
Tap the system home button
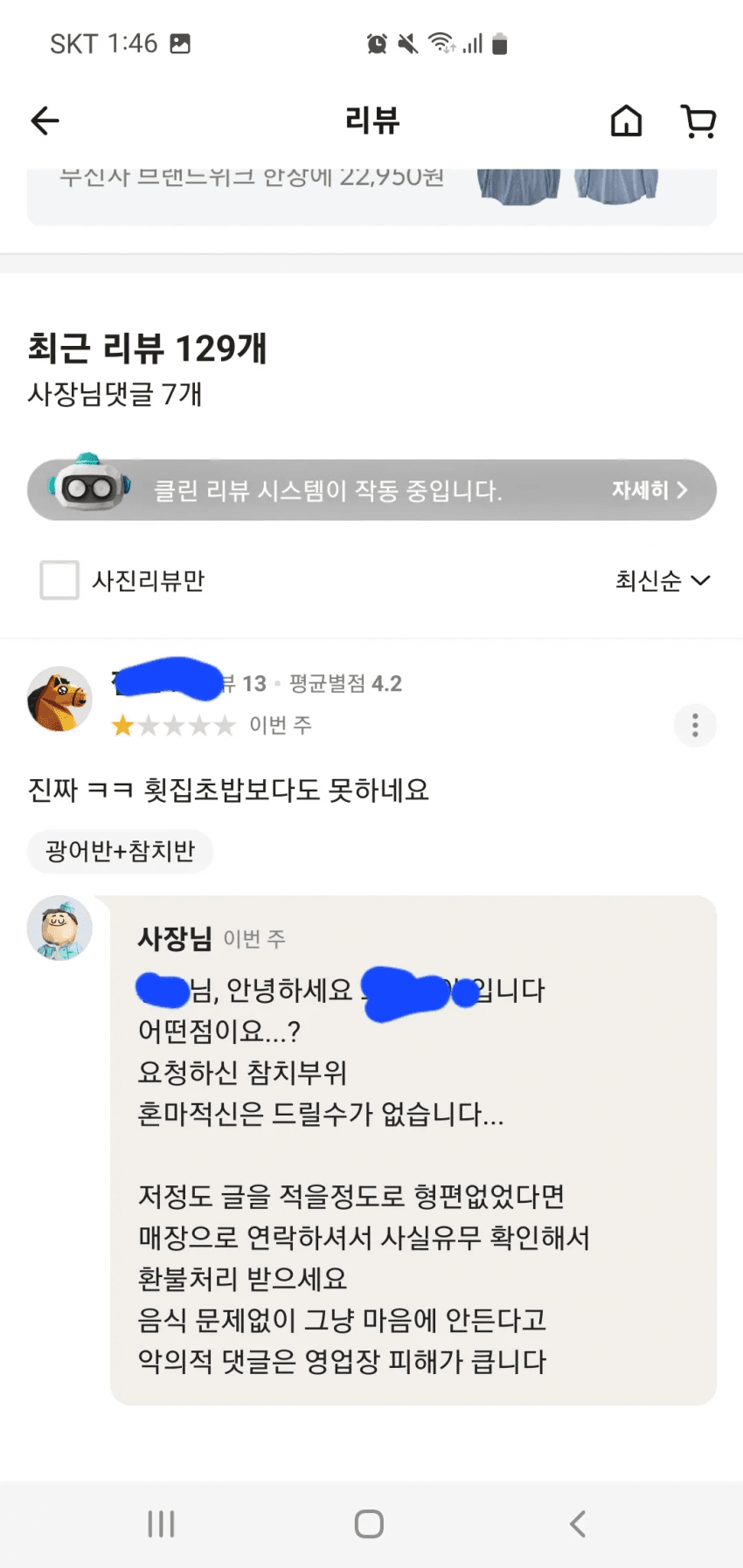369,1524
